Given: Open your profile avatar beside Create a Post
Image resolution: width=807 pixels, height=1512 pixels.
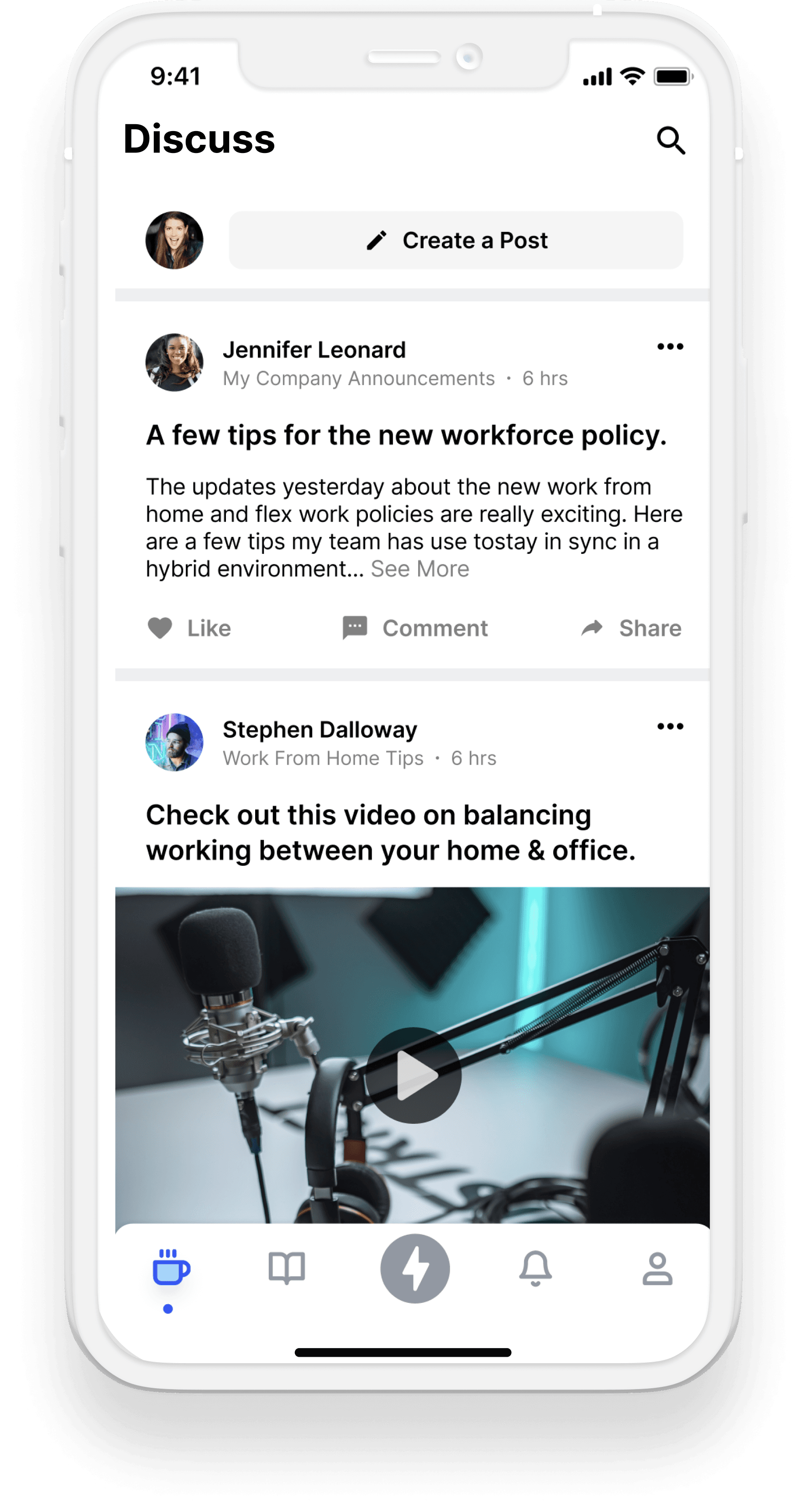Looking at the screenshot, I should [x=174, y=240].
